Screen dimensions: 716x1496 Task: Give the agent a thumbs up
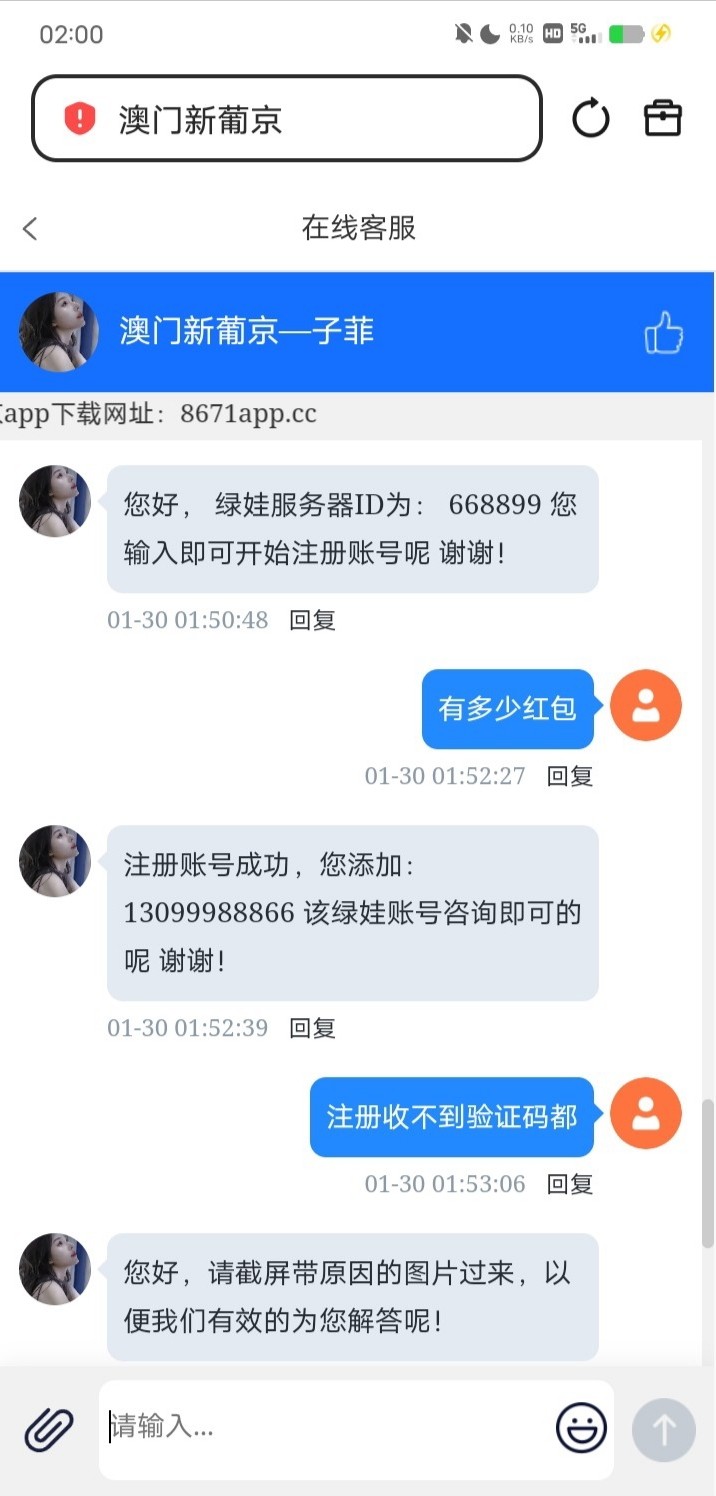[664, 333]
